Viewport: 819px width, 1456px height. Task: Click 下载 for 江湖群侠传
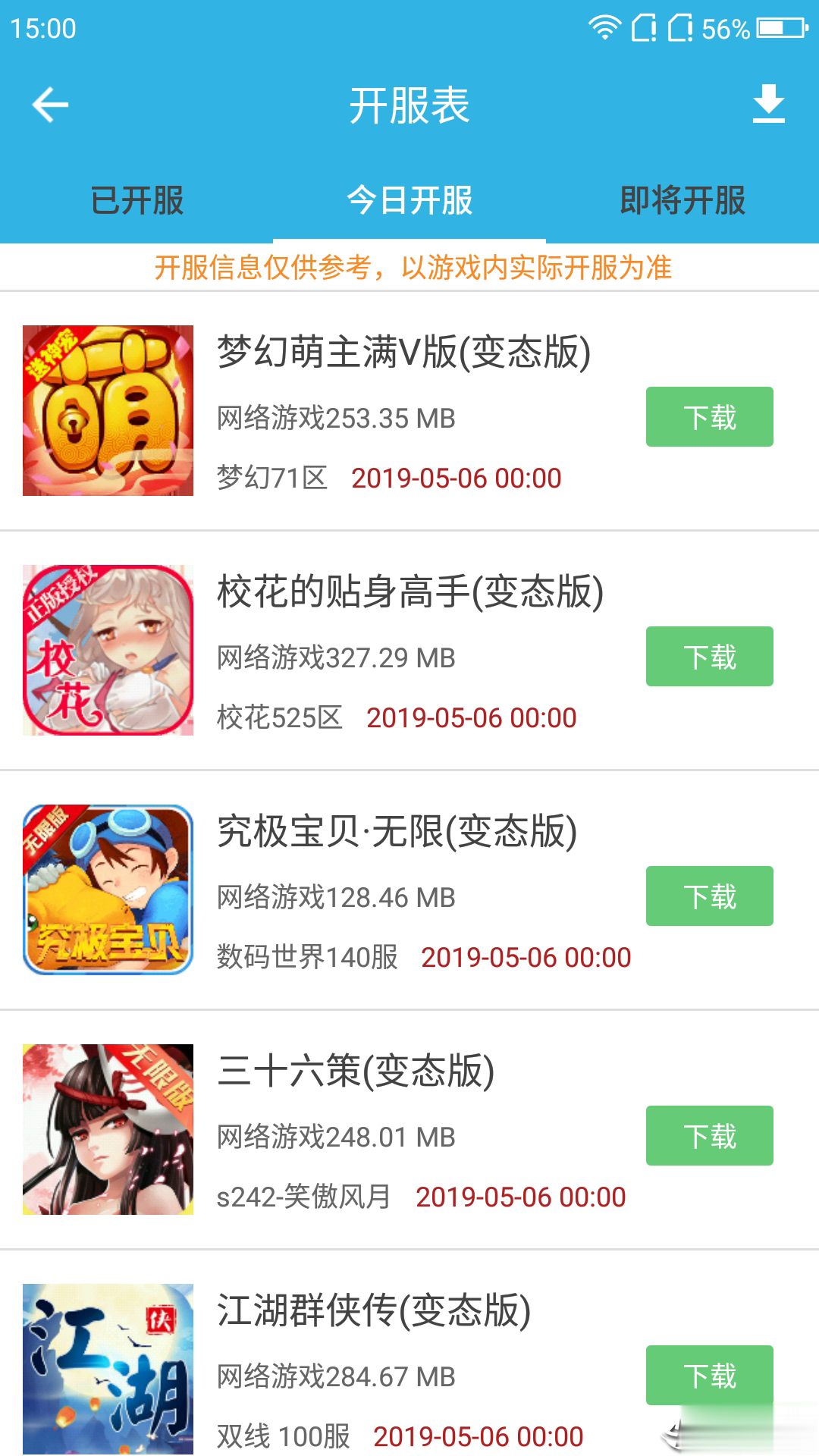[x=708, y=1376]
